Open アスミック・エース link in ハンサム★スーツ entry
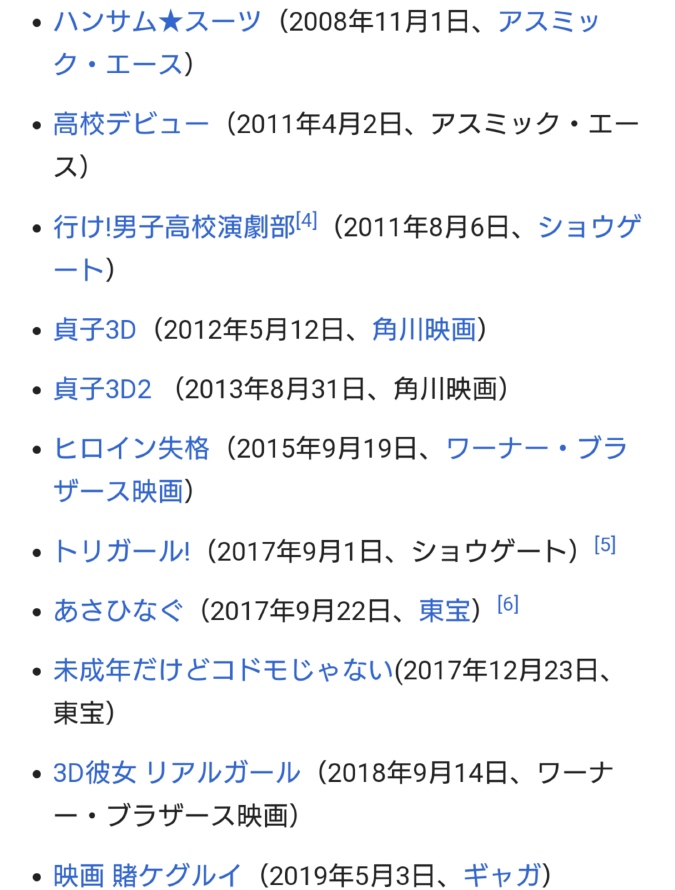675x890 pixels. (548, 21)
